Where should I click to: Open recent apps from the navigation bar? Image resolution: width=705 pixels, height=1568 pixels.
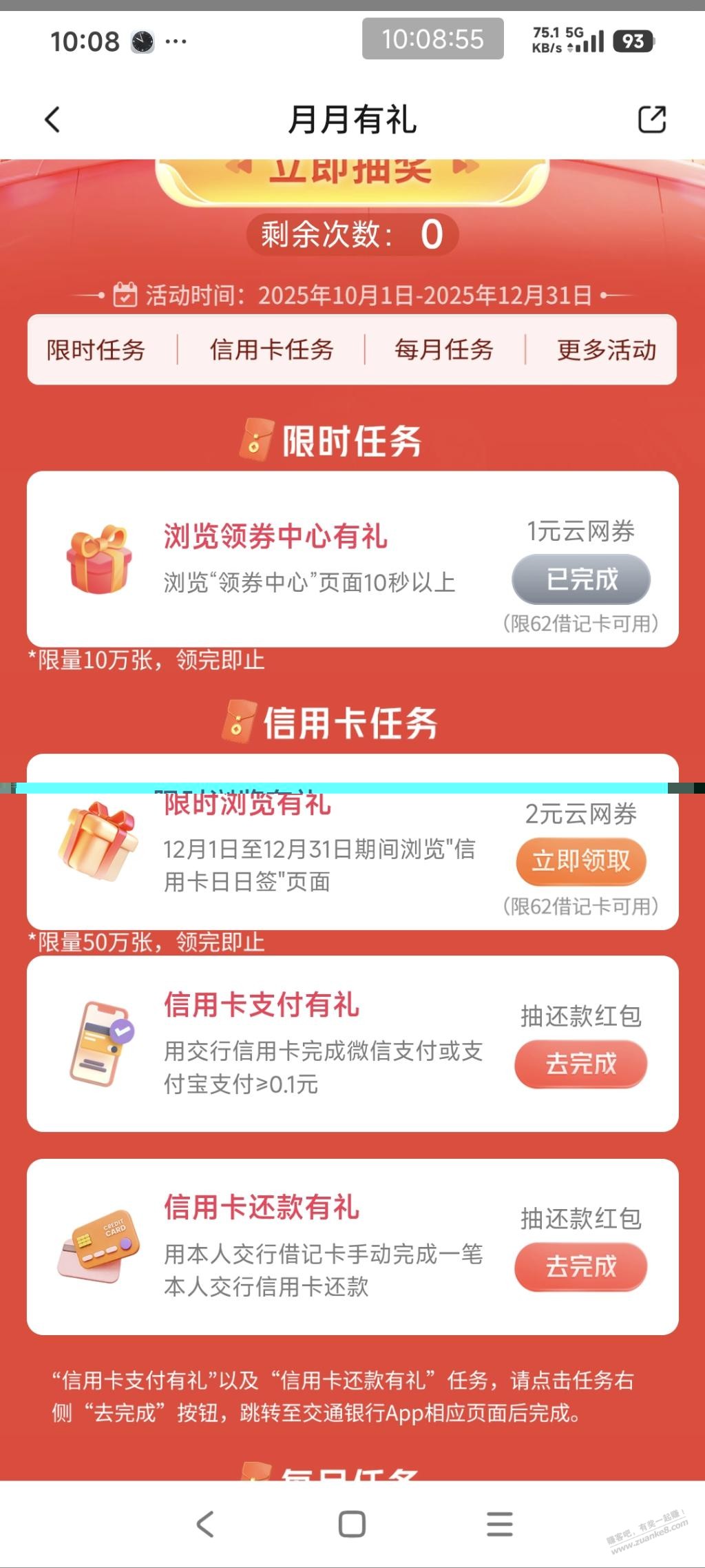499,1524
